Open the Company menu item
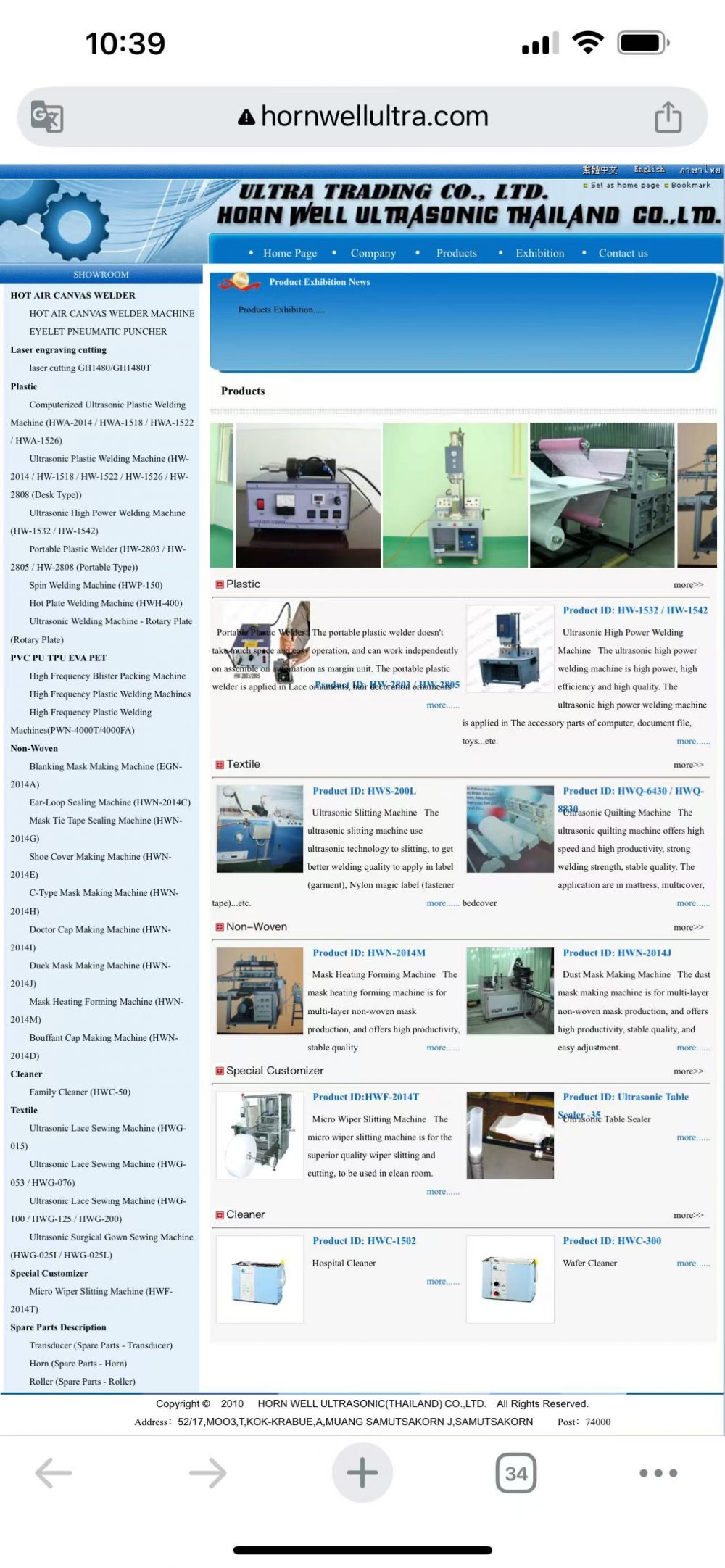 point(373,253)
